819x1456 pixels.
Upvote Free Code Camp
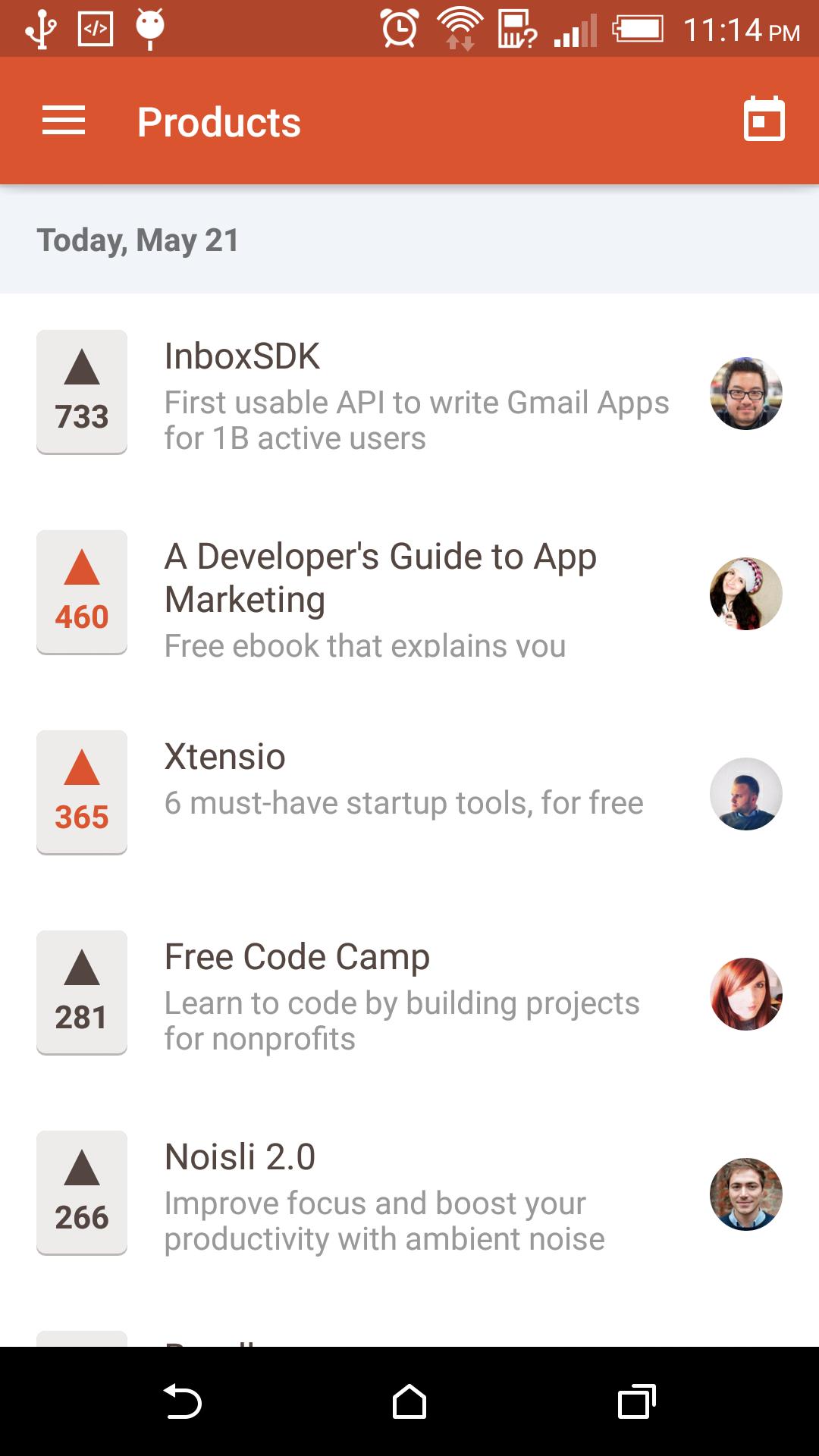(82, 993)
